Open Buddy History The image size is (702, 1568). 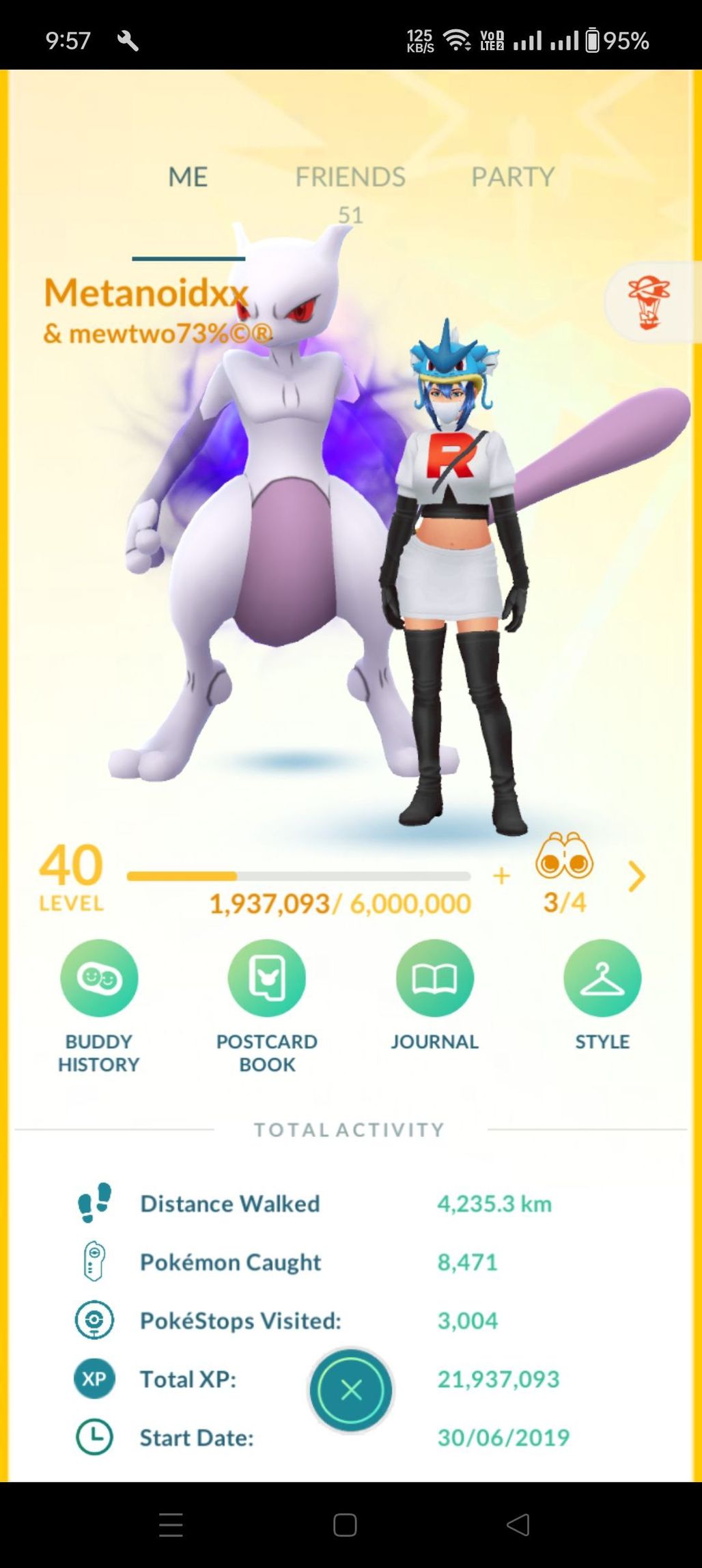click(99, 1007)
